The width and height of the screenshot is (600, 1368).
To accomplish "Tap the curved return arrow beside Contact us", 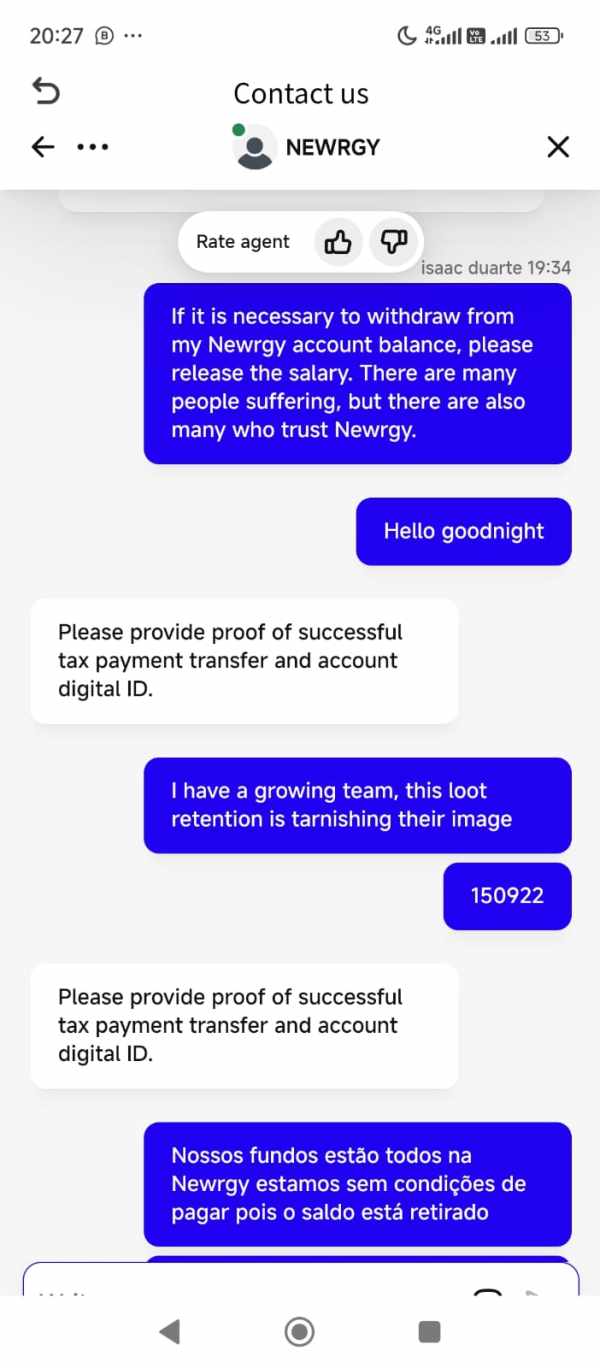I will pyautogui.click(x=46, y=92).
